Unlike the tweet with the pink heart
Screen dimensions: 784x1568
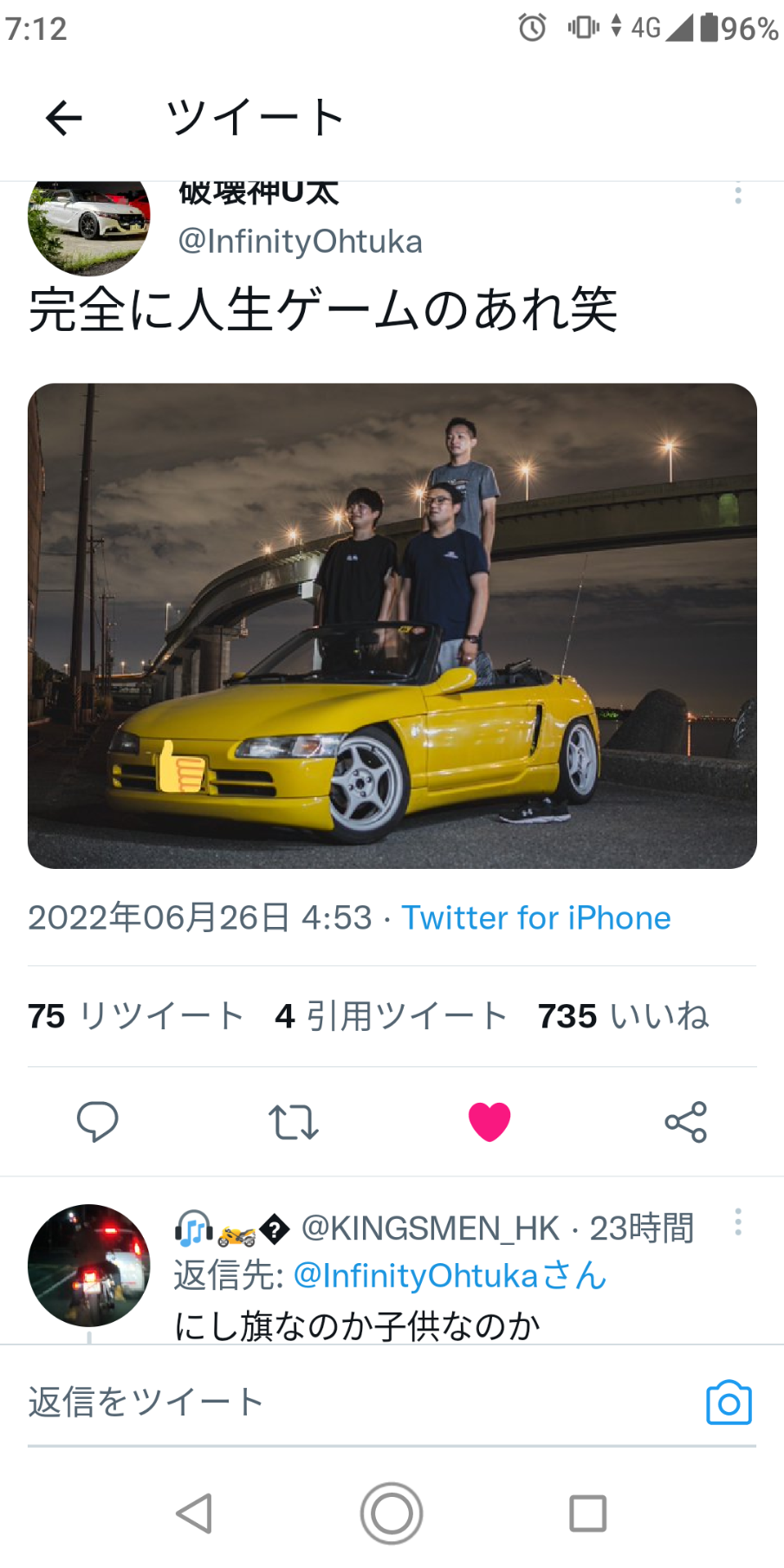point(489,1122)
